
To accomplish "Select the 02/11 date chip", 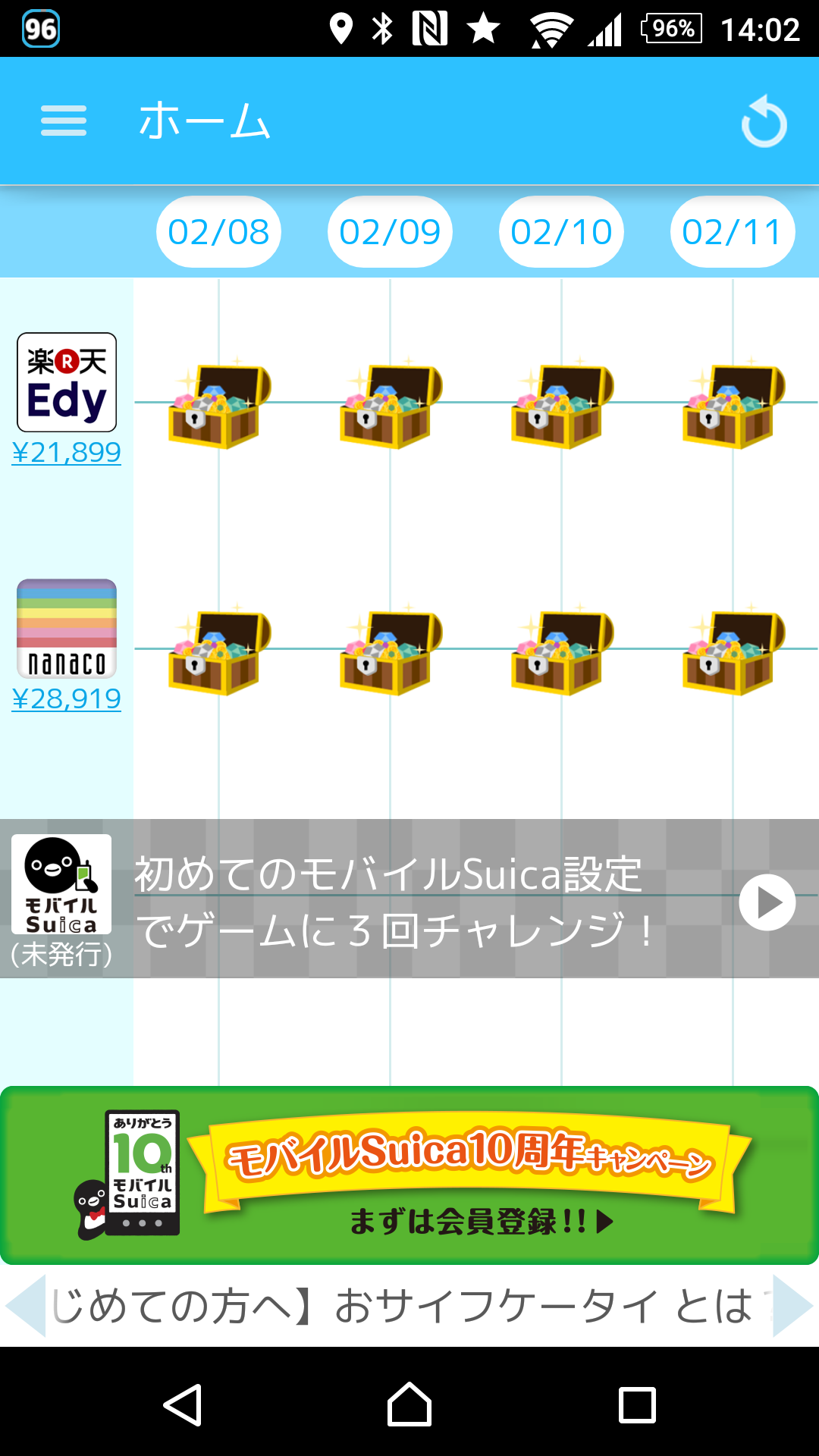I will click(x=733, y=232).
